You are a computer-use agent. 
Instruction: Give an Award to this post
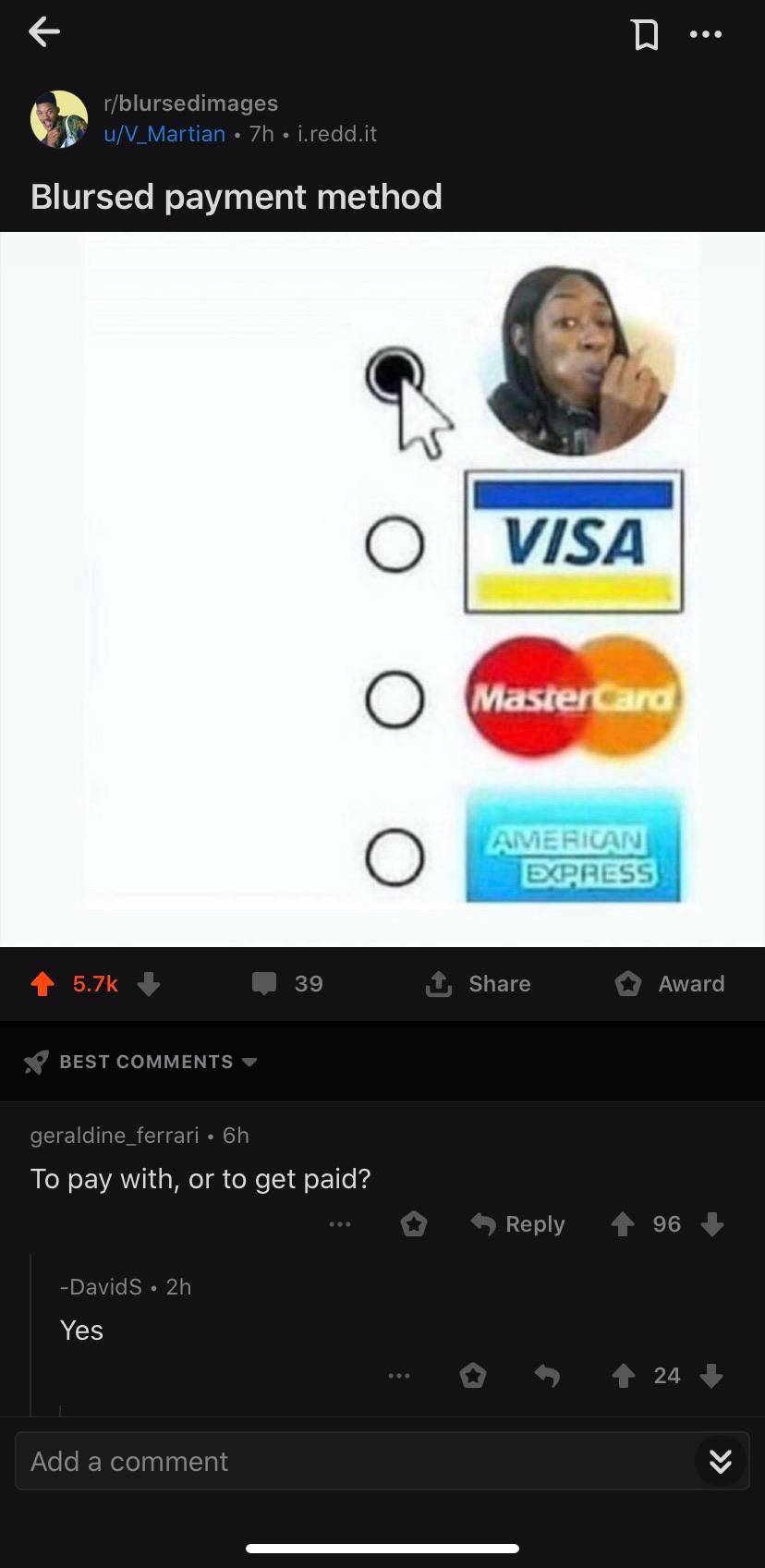pos(670,984)
